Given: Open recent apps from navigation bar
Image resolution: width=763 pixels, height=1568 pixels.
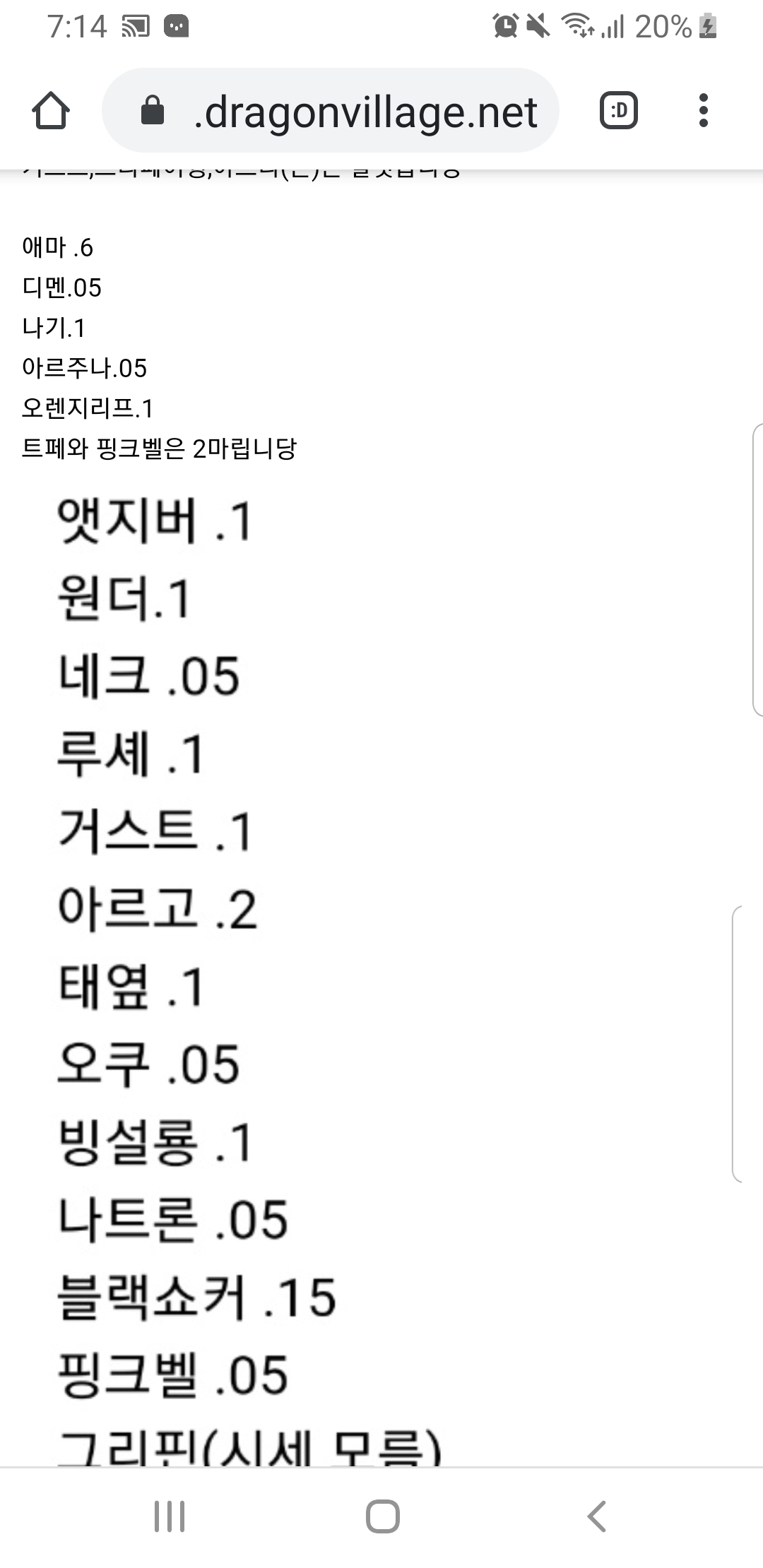Looking at the screenshot, I should pos(170,1516).
